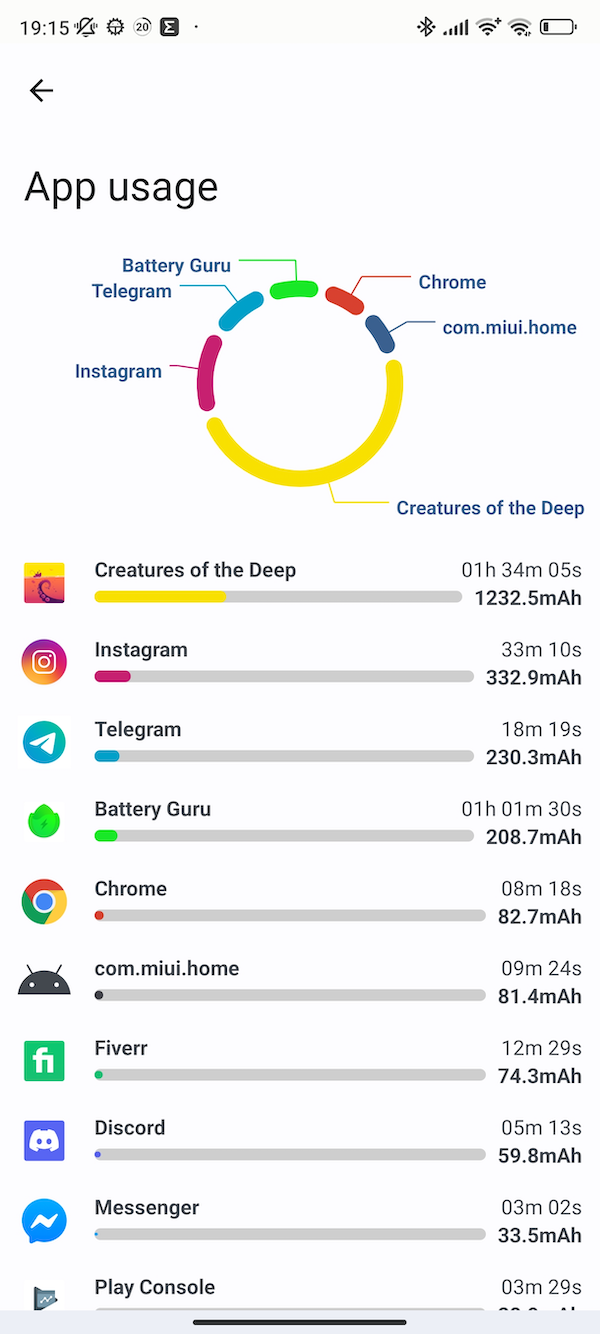The width and height of the screenshot is (600, 1334).
Task: Open the Instagram usage row
Action: (x=300, y=663)
